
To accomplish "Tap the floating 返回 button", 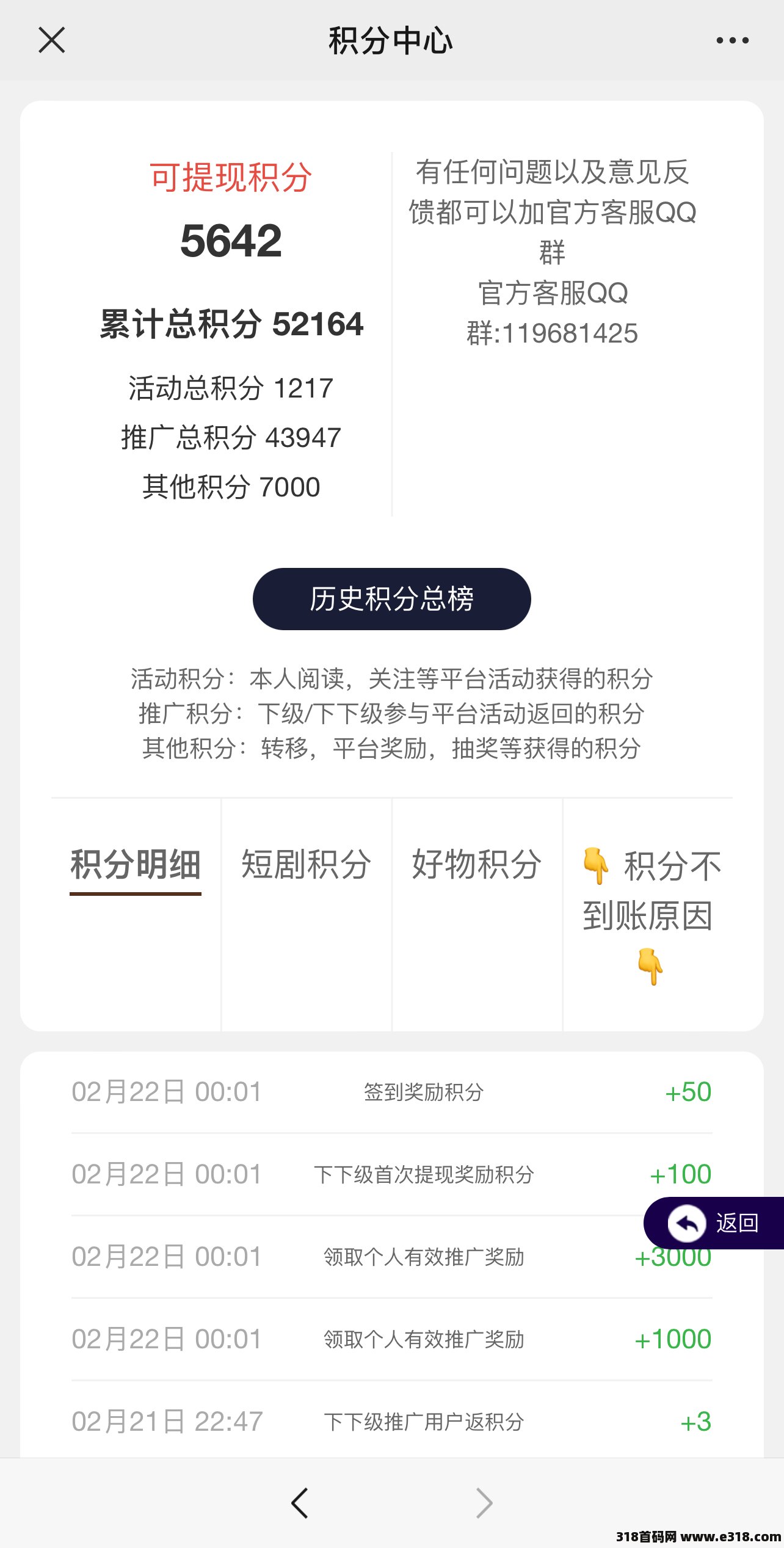I will click(x=714, y=1223).
